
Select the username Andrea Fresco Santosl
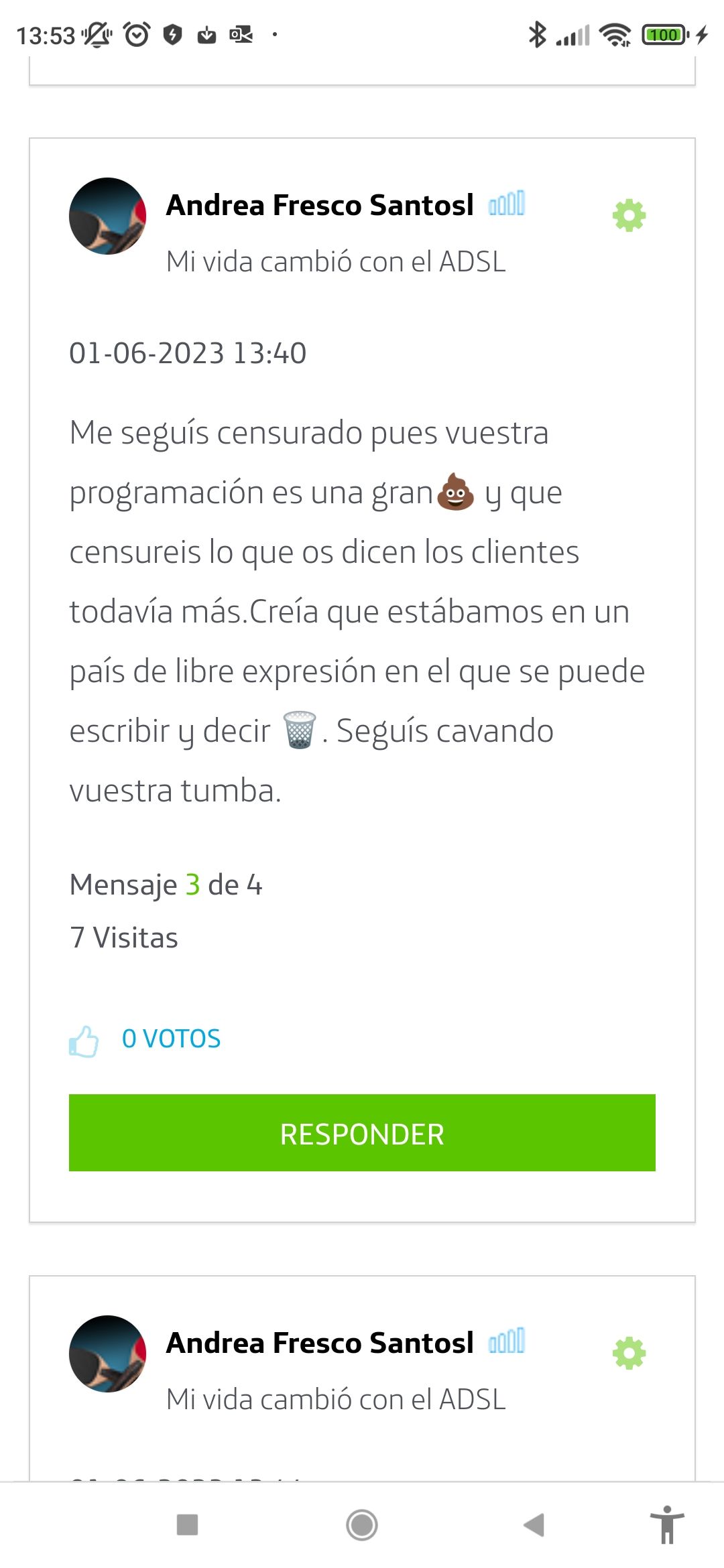pos(320,205)
